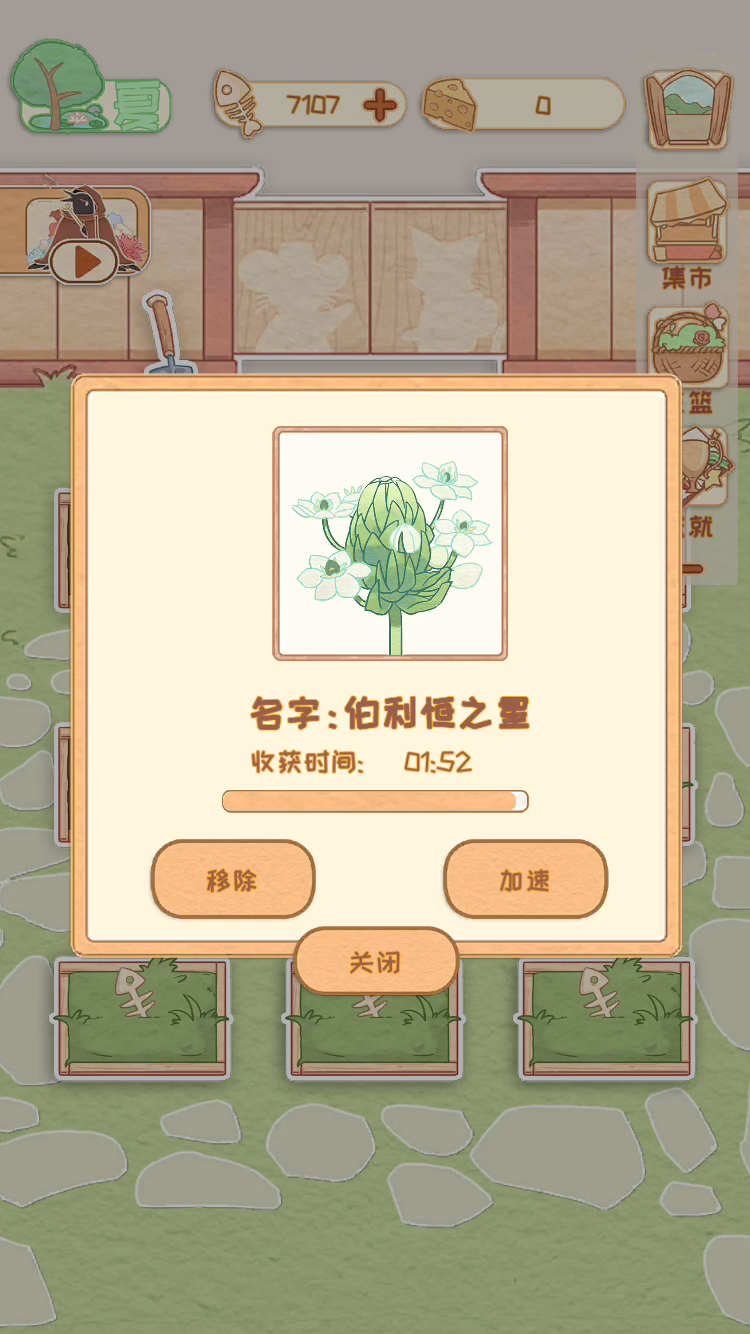Viewport: 750px width, 1334px height.
Task: Tap the plus beside fishbone currency
Action: tap(379, 105)
